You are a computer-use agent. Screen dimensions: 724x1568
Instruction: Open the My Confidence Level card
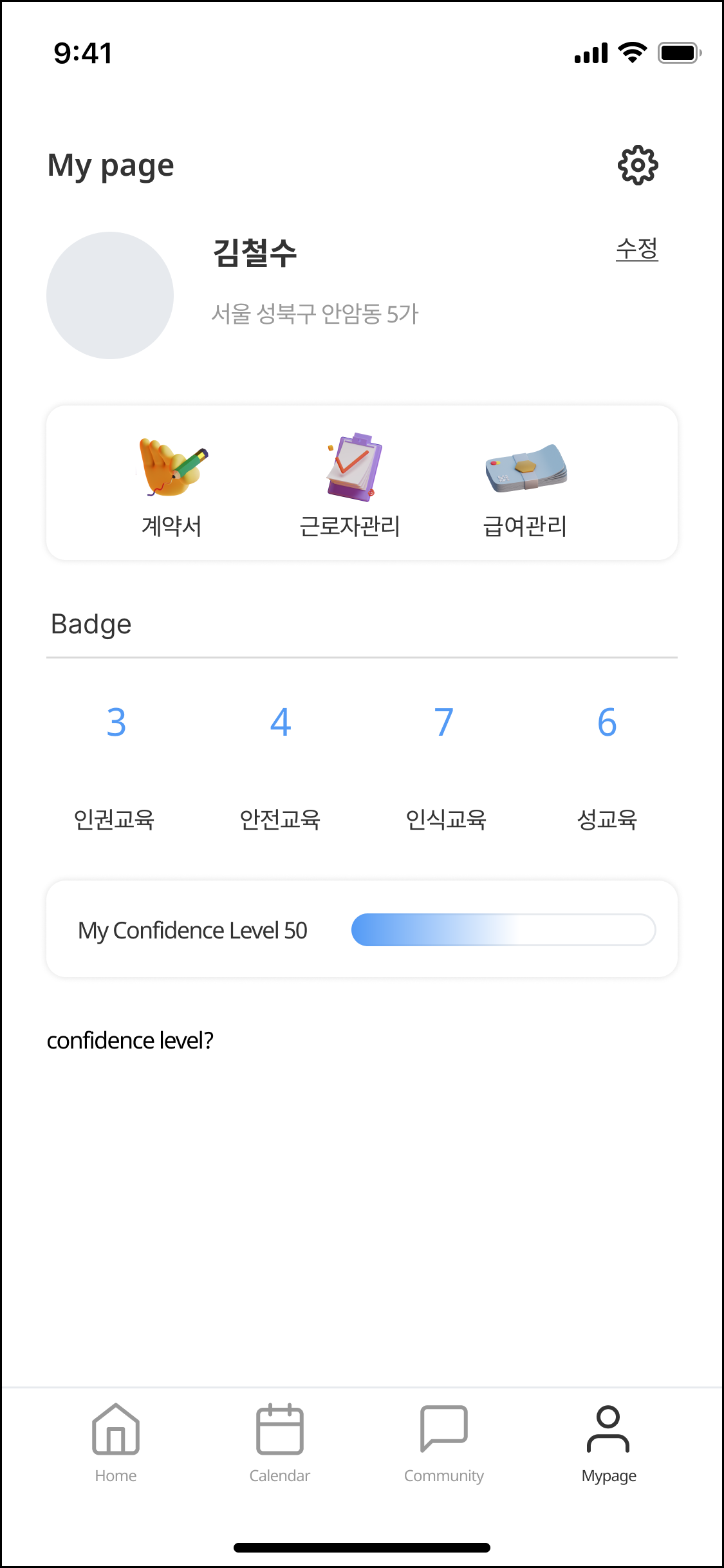[362, 929]
